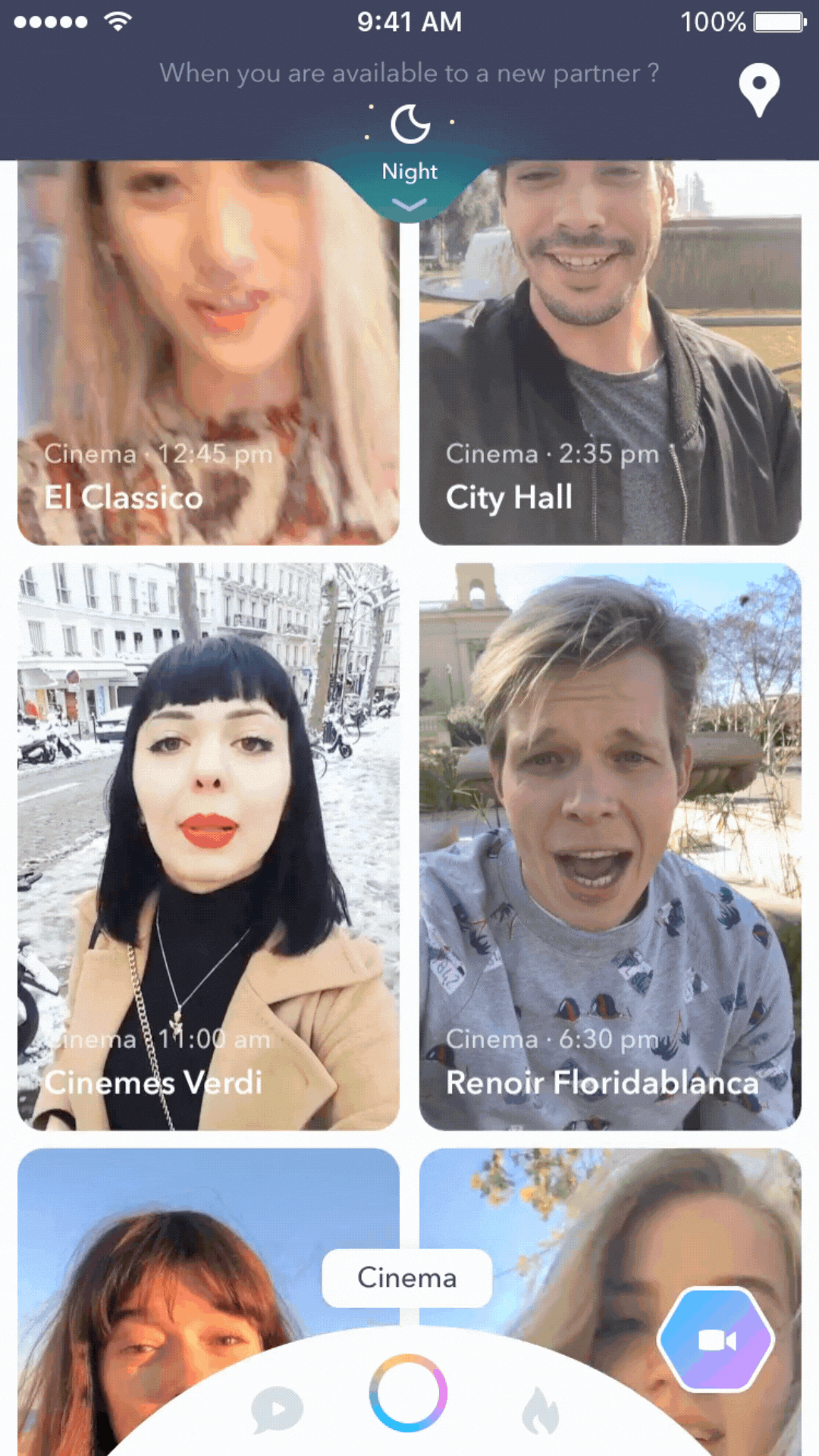Expand the Night availability selector
Image resolution: width=819 pixels, height=1456 pixels.
(409, 182)
